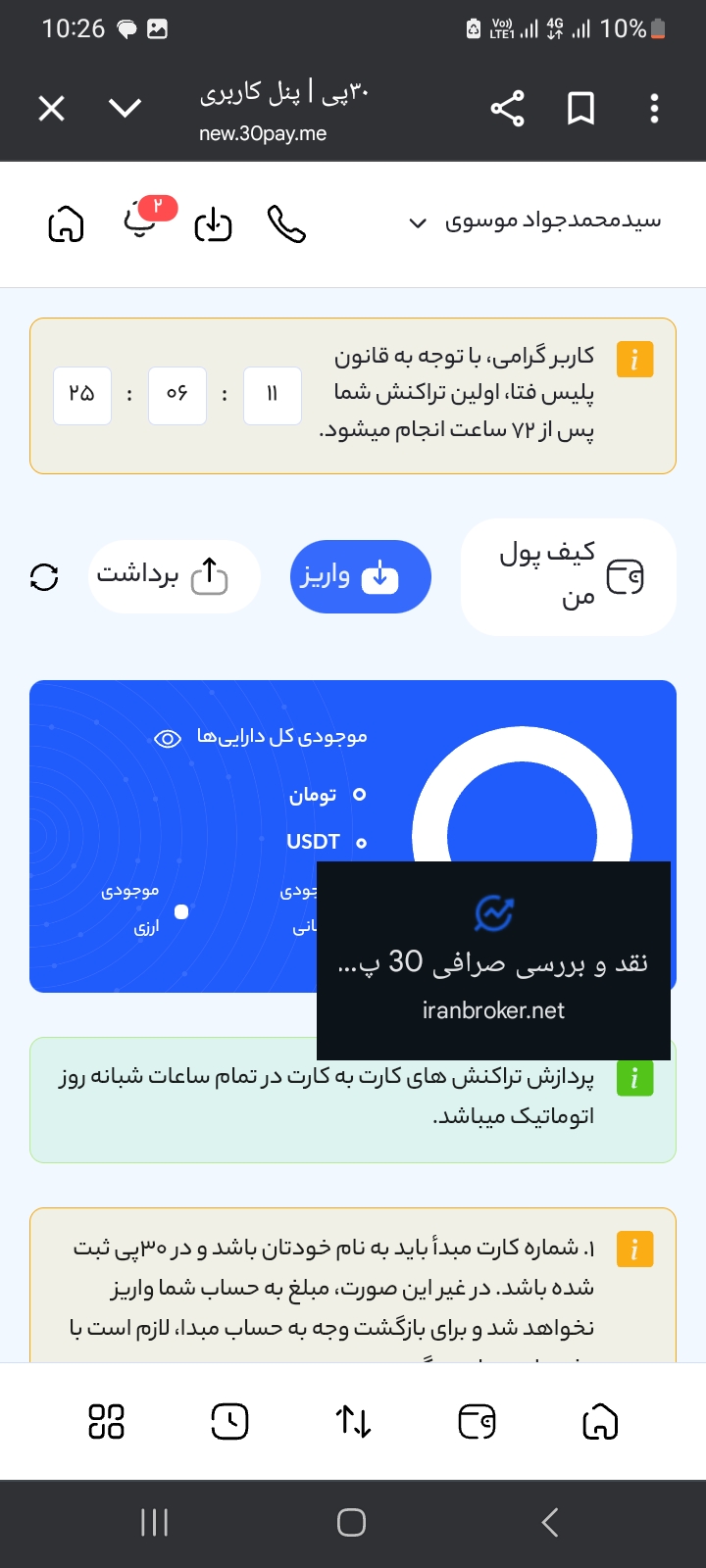This screenshot has width=706, height=1568.
Task: Refresh the wallet balance
Action: click(44, 577)
